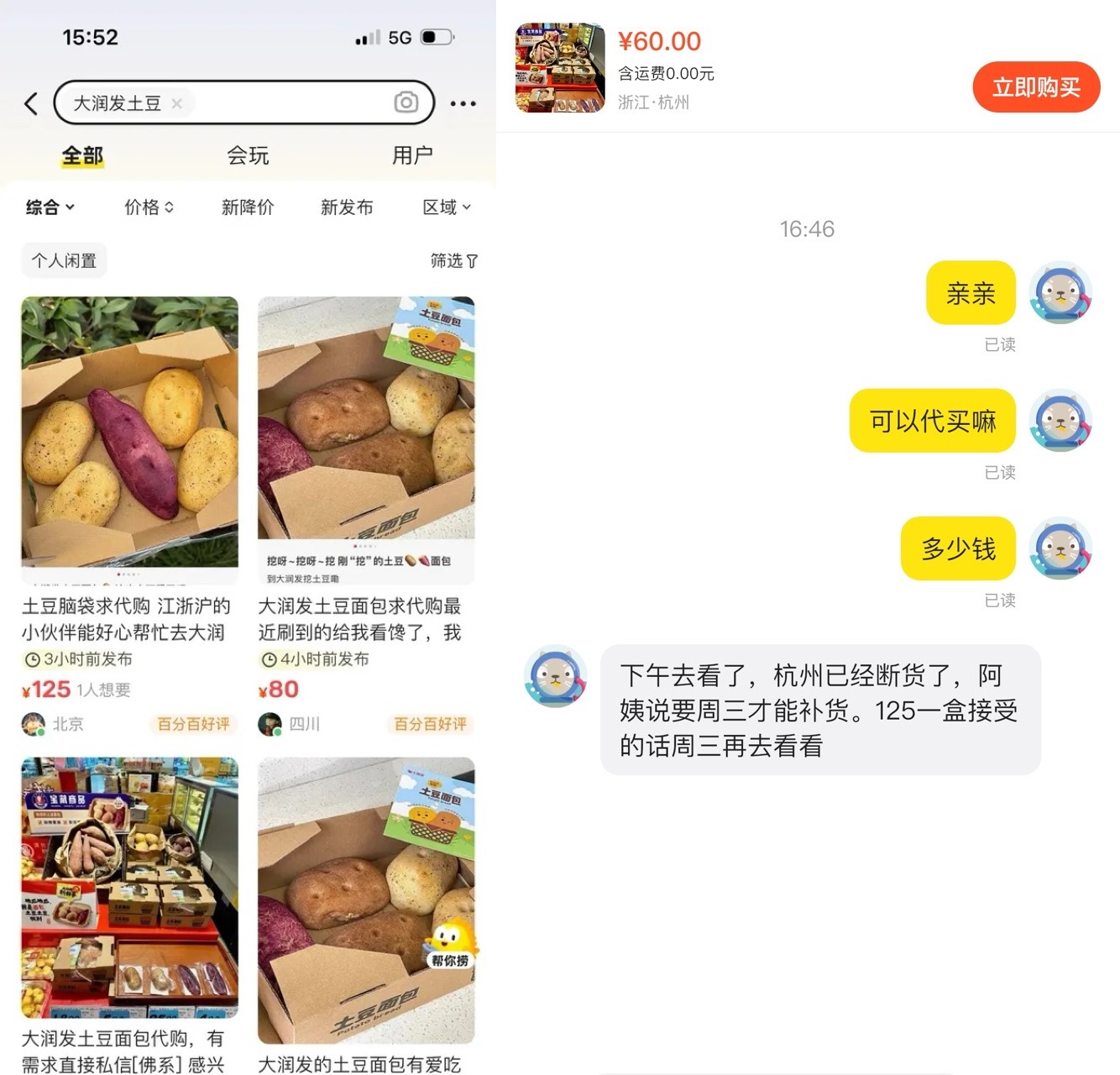
Task: Select the 全部 tab
Action: 82,155
